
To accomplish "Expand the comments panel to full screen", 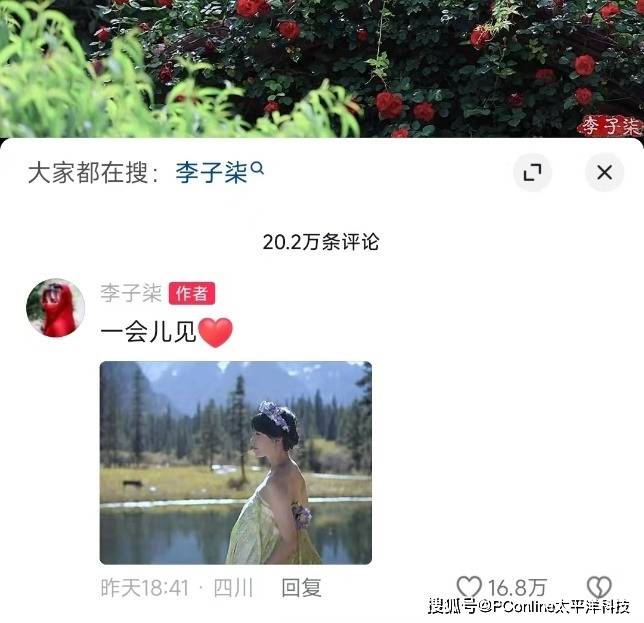I will [532, 172].
